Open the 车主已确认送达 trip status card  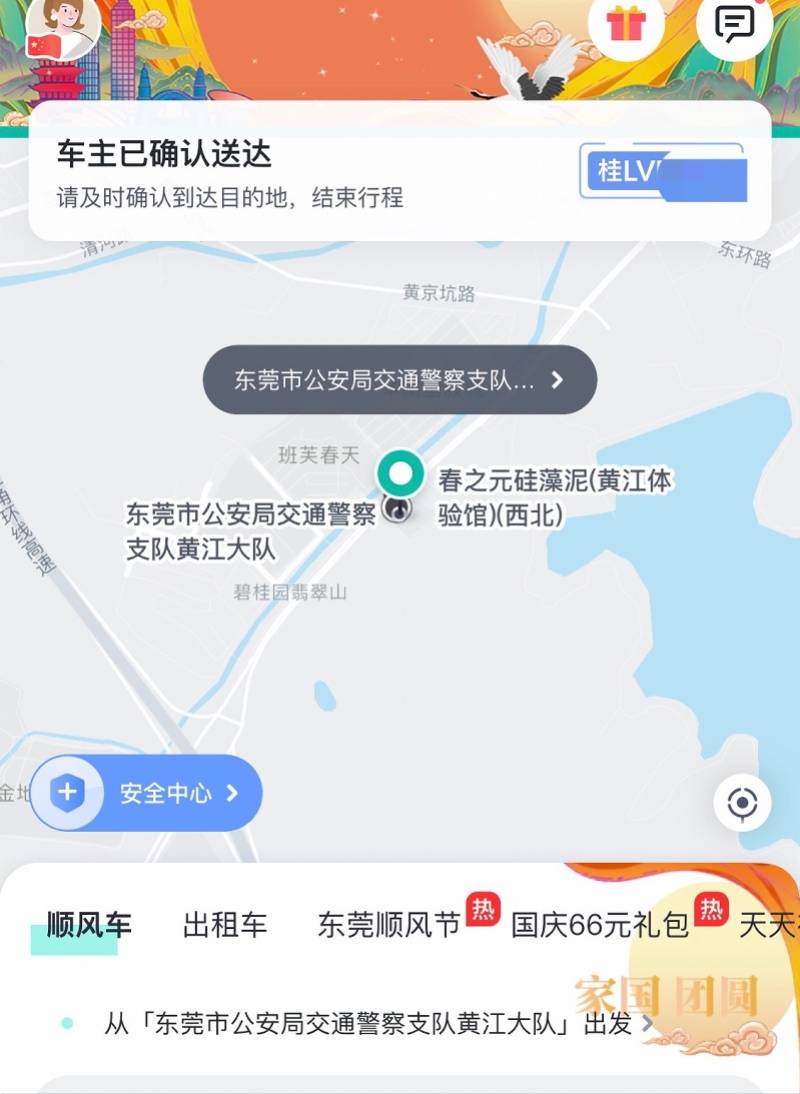[300, 172]
